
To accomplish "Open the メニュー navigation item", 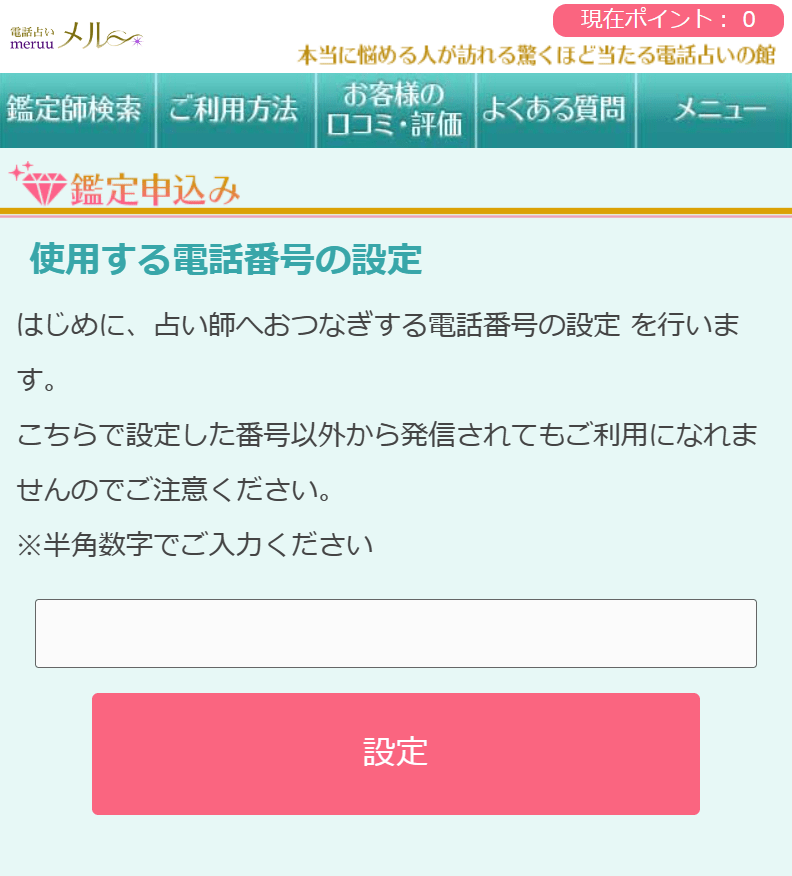I will [714, 110].
